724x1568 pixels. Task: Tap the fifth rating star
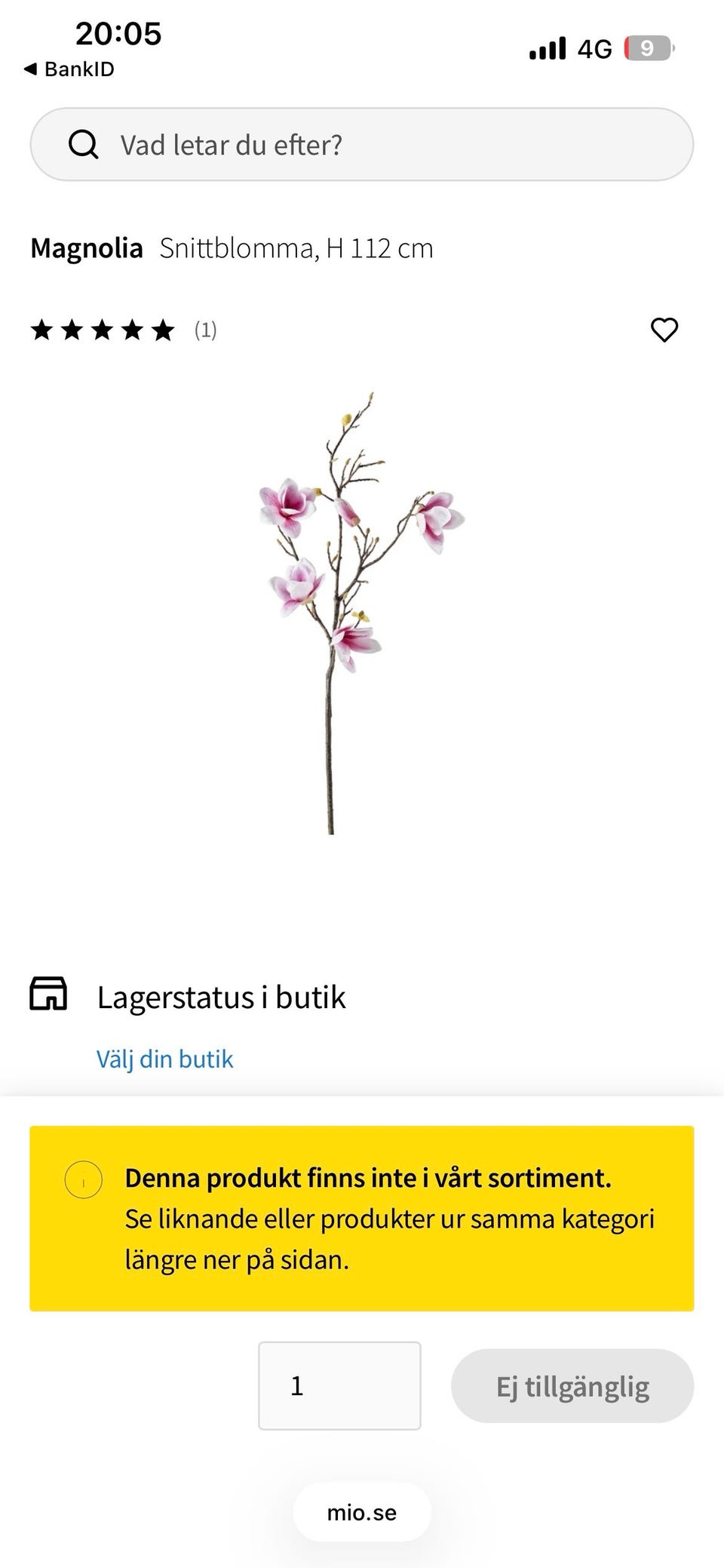point(161,330)
